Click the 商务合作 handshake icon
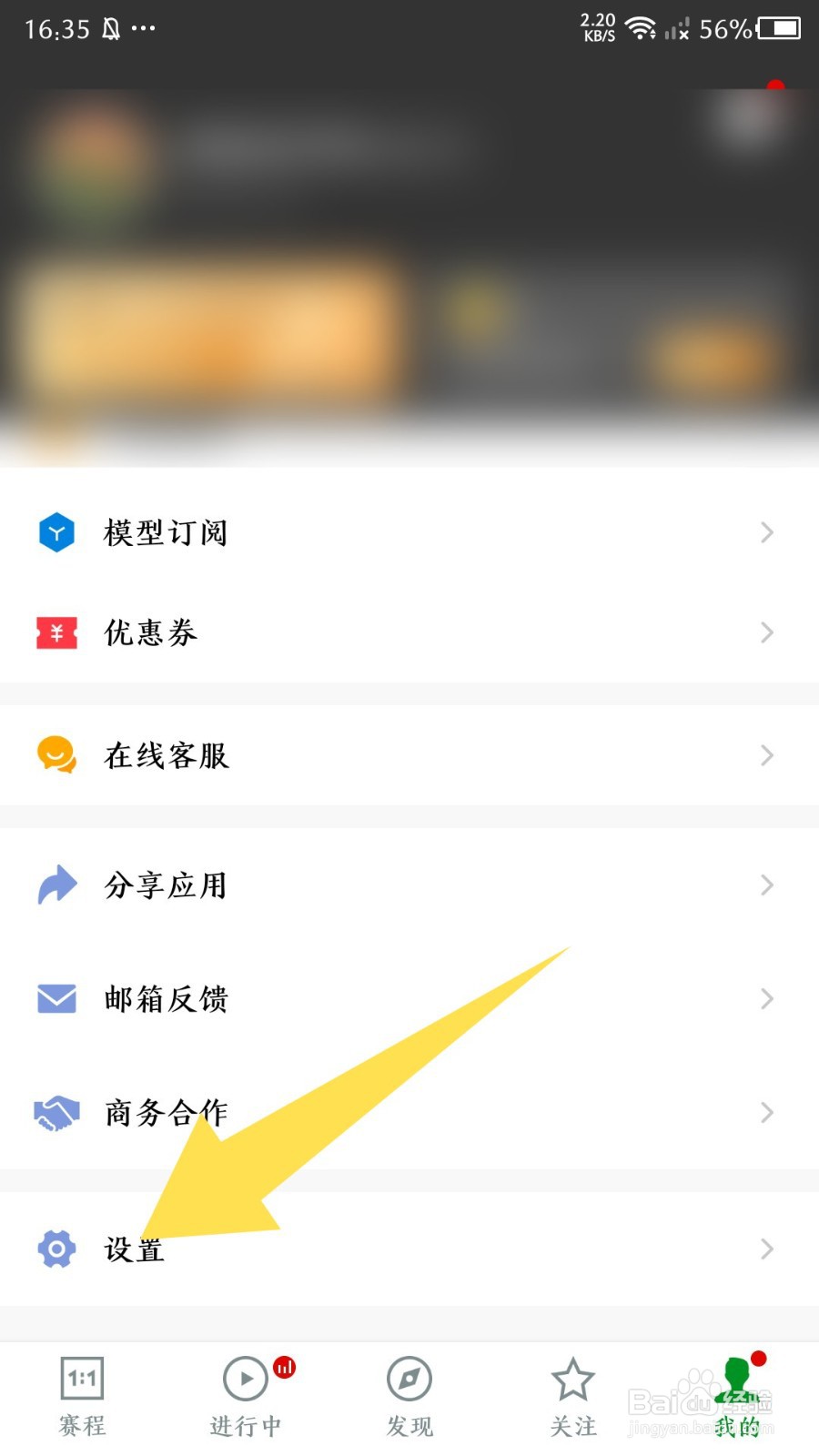The height and width of the screenshot is (1456, 819). point(56,1112)
